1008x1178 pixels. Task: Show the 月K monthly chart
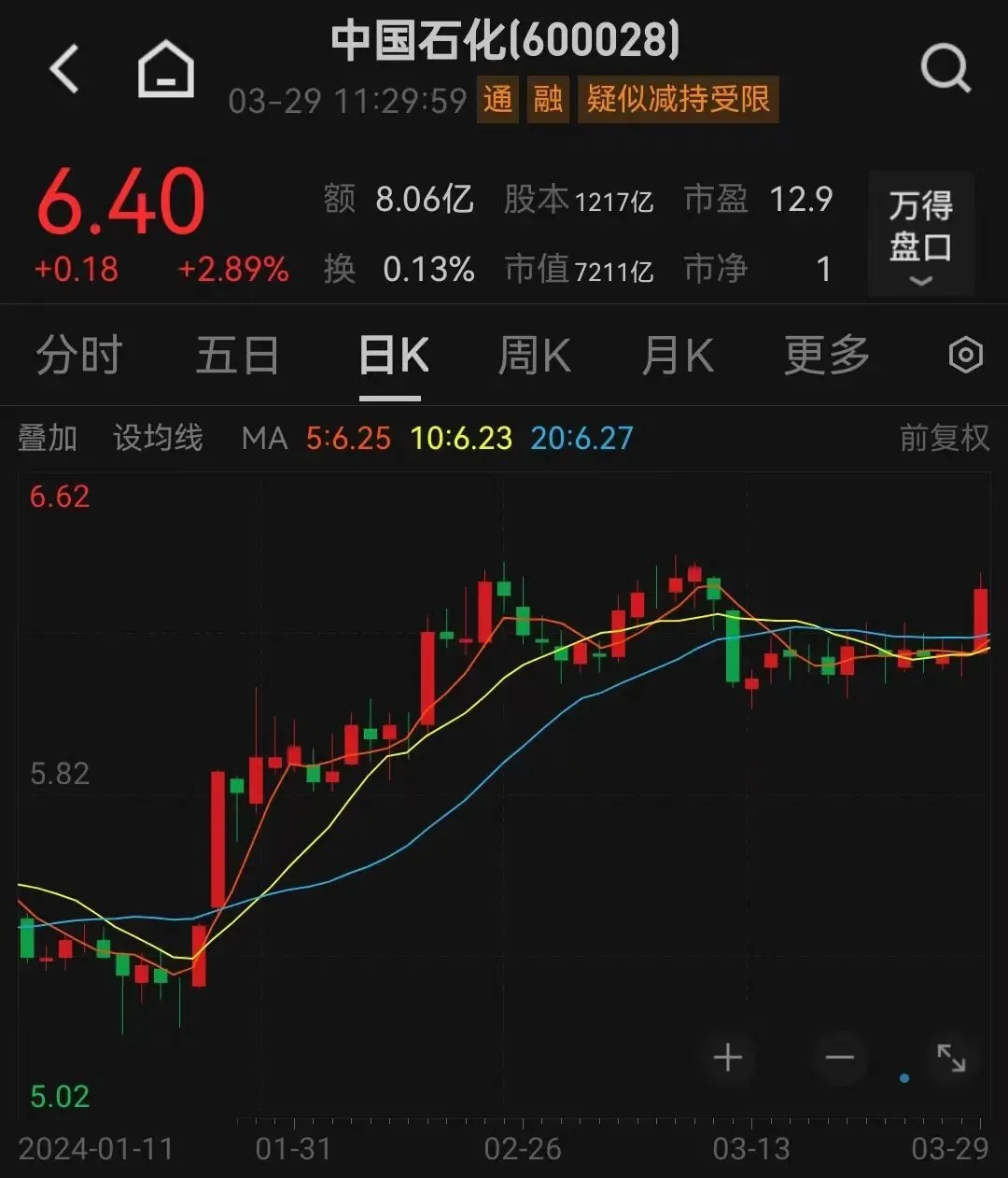coord(678,356)
